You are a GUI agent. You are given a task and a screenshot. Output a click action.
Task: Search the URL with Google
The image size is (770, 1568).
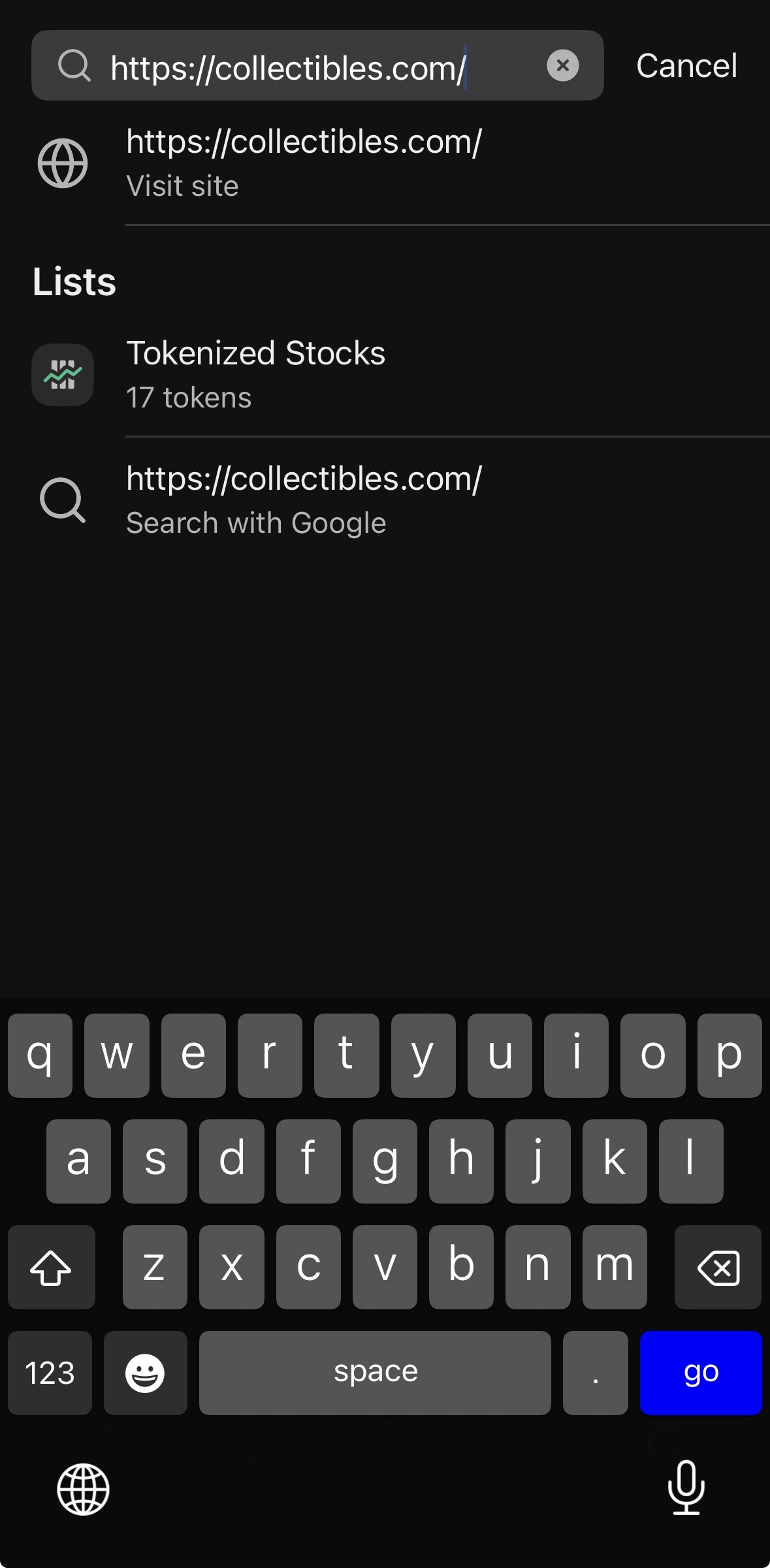pos(304,500)
